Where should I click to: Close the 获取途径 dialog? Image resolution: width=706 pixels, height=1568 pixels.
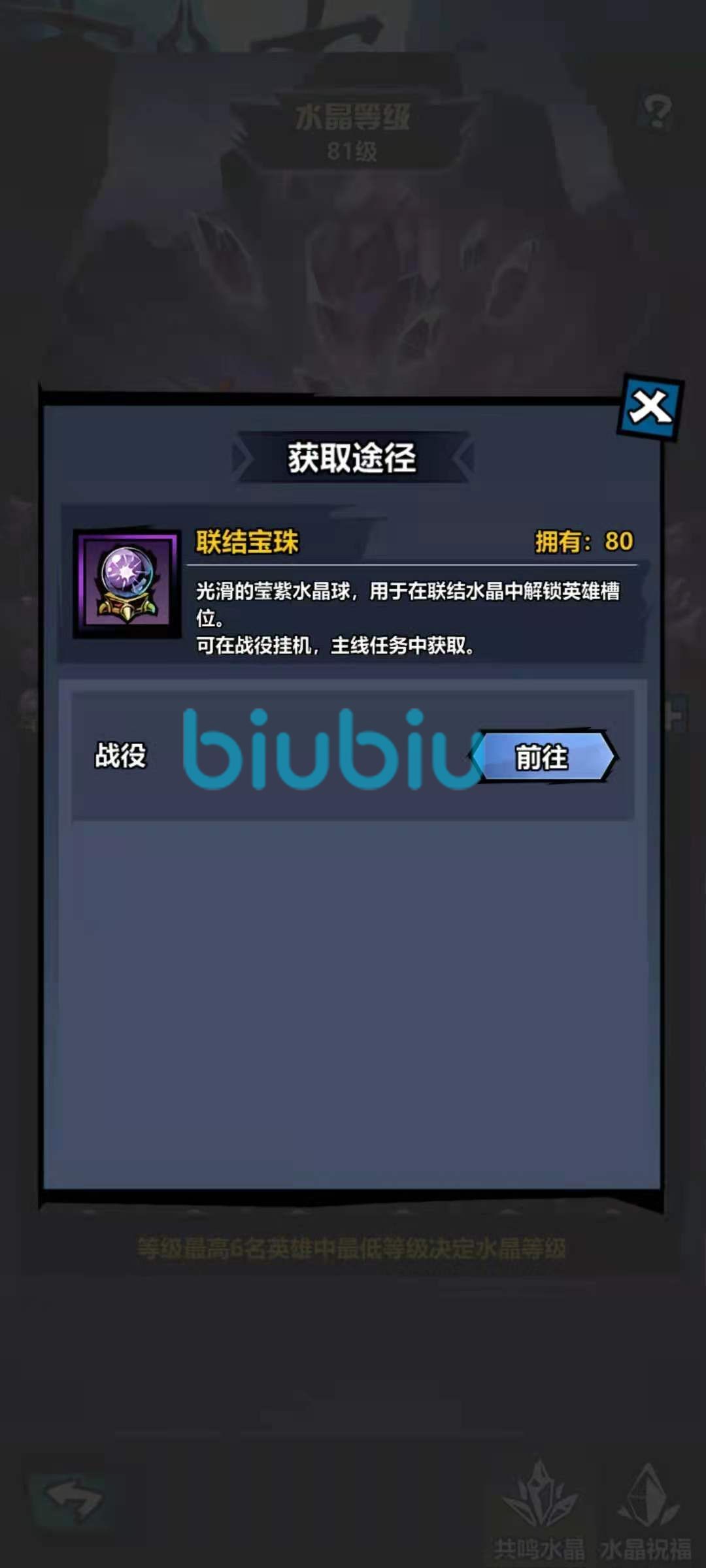[x=650, y=408]
